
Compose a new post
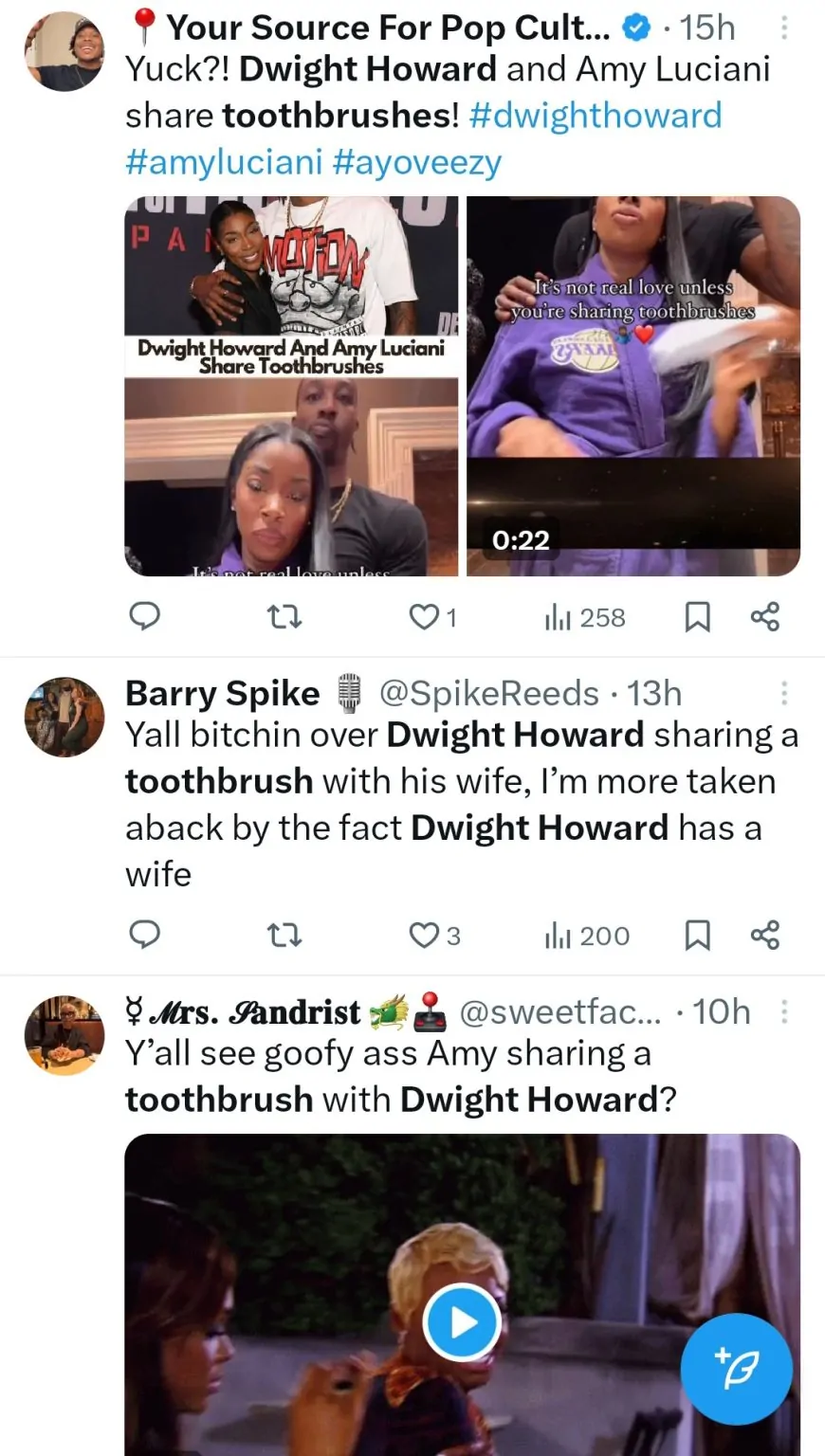[736, 1370]
